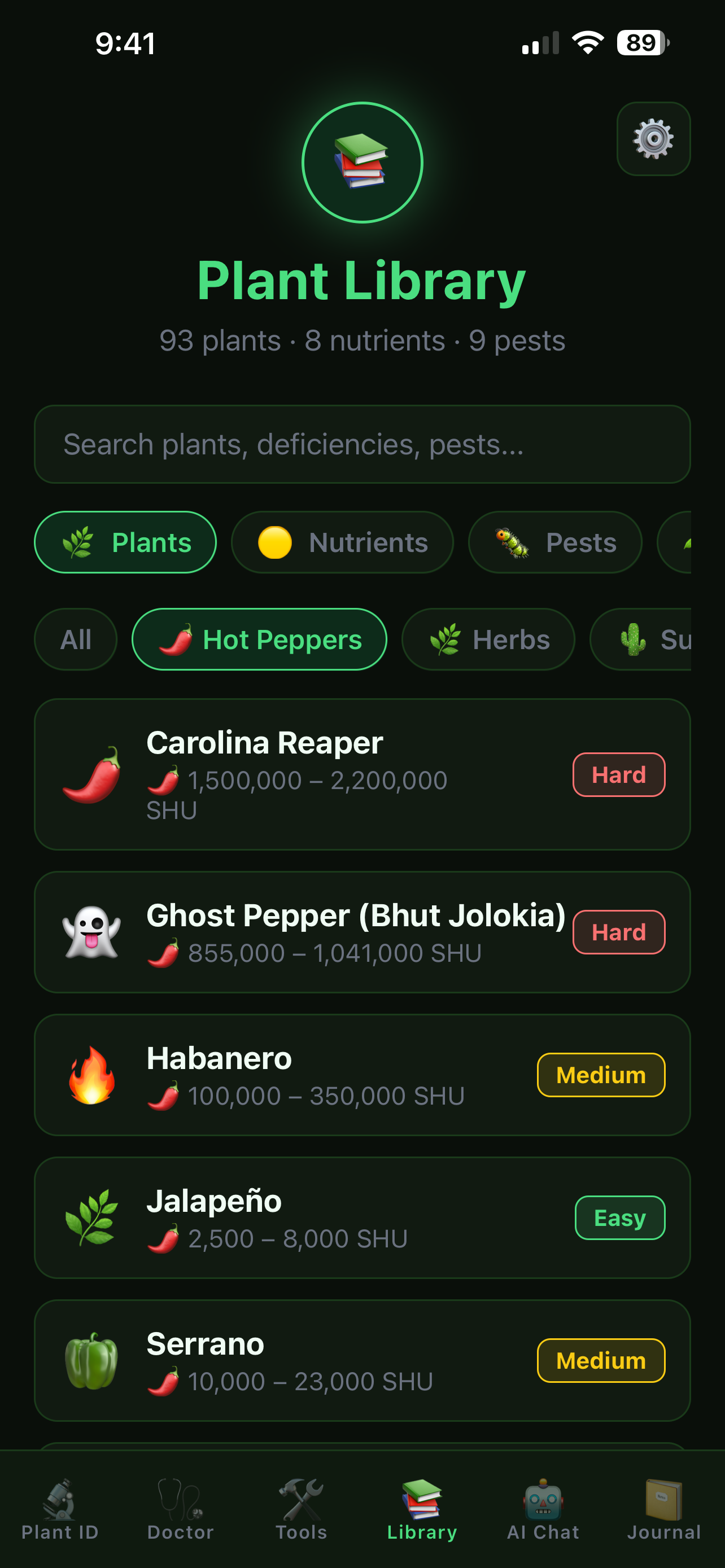Viewport: 725px width, 1568px height.
Task: Switch on the Pests filter chip
Action: [554, 542]
